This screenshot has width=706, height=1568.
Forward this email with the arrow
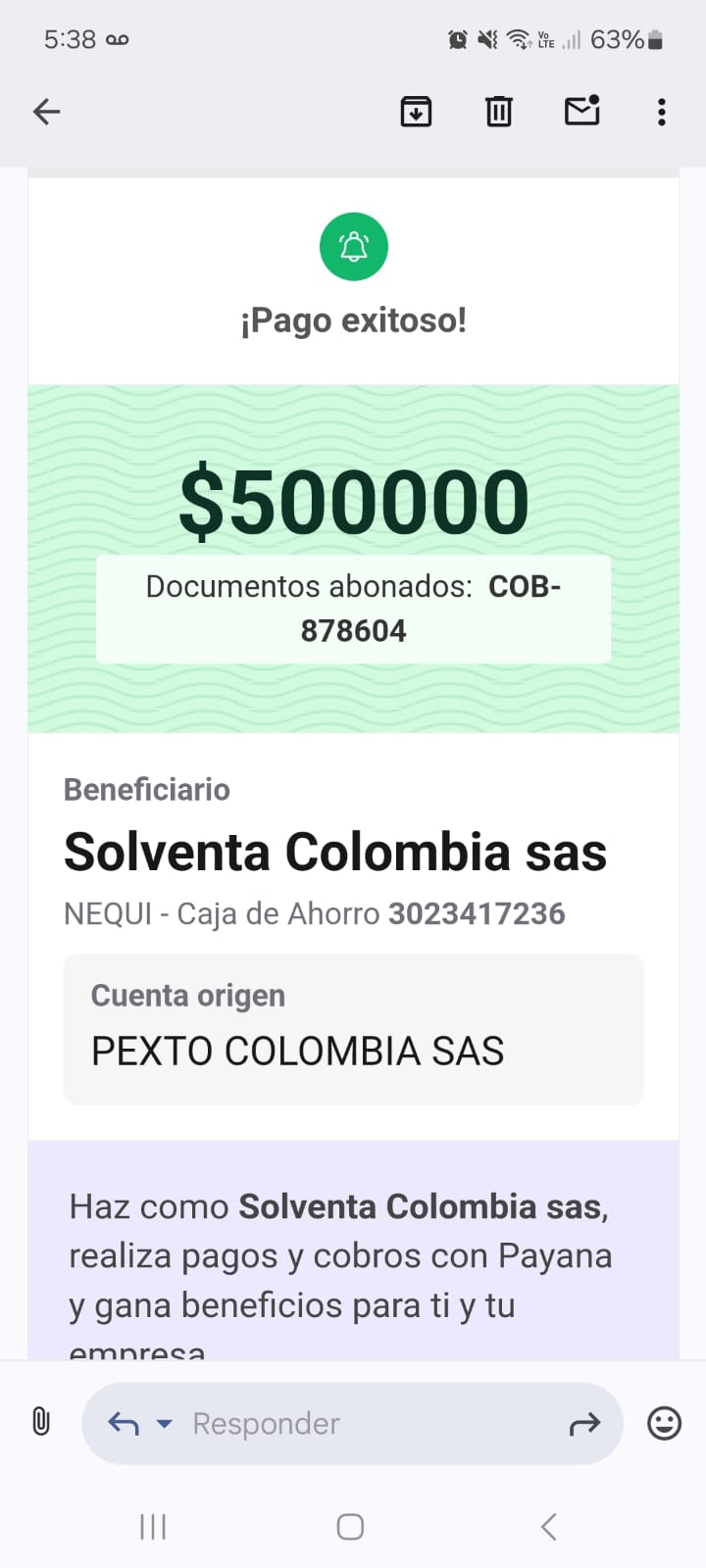point(584,1424)
